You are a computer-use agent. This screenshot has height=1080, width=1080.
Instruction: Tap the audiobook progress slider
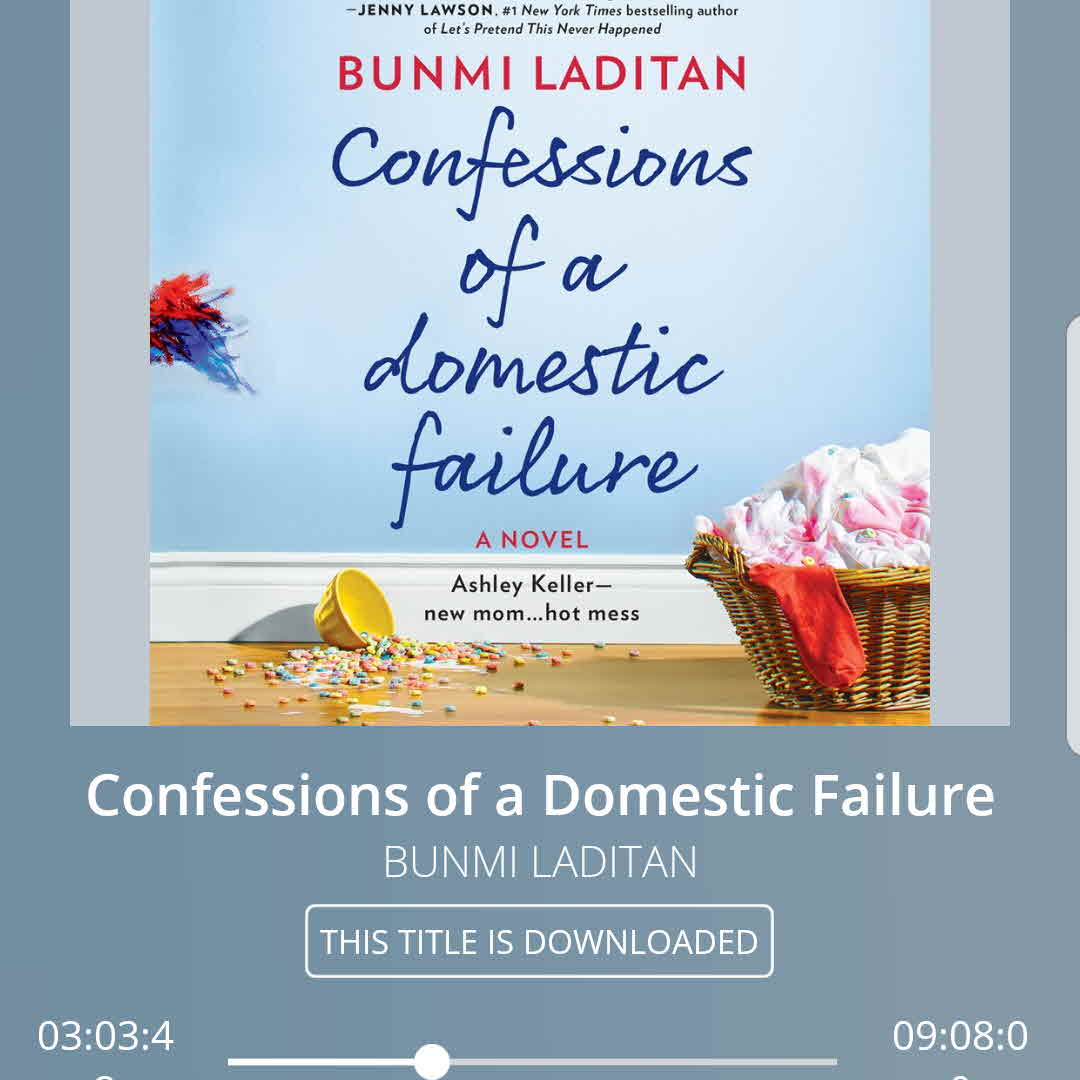pyautogui.click(x=432, y=1061)
